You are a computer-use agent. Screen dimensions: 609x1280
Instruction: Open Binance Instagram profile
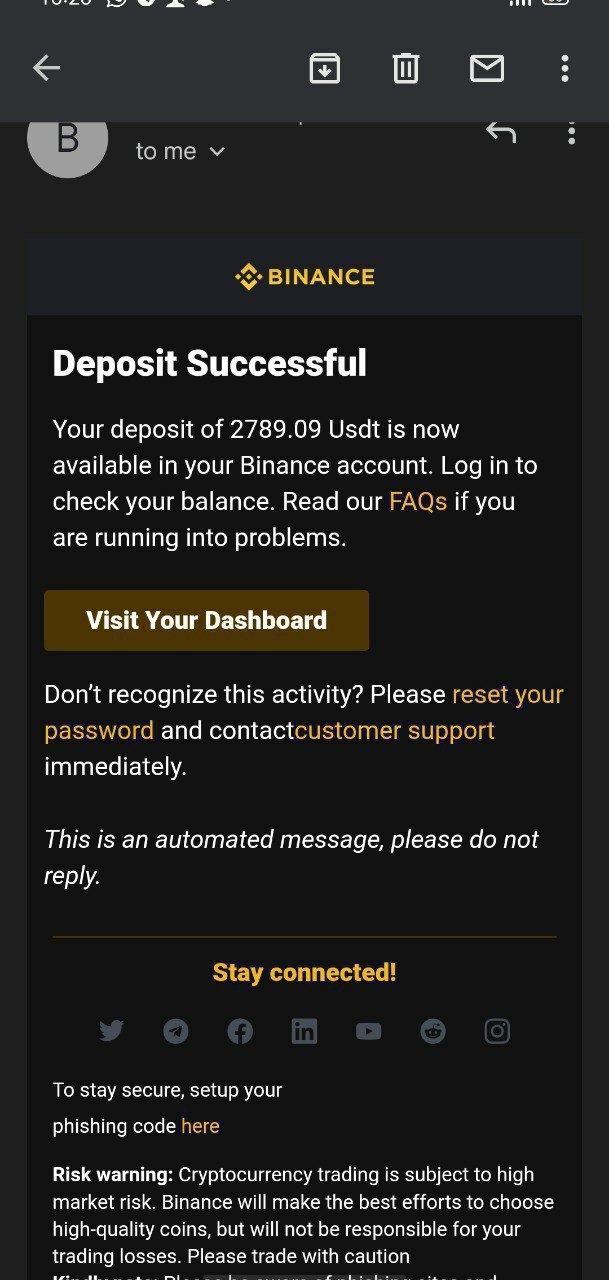497,1031
